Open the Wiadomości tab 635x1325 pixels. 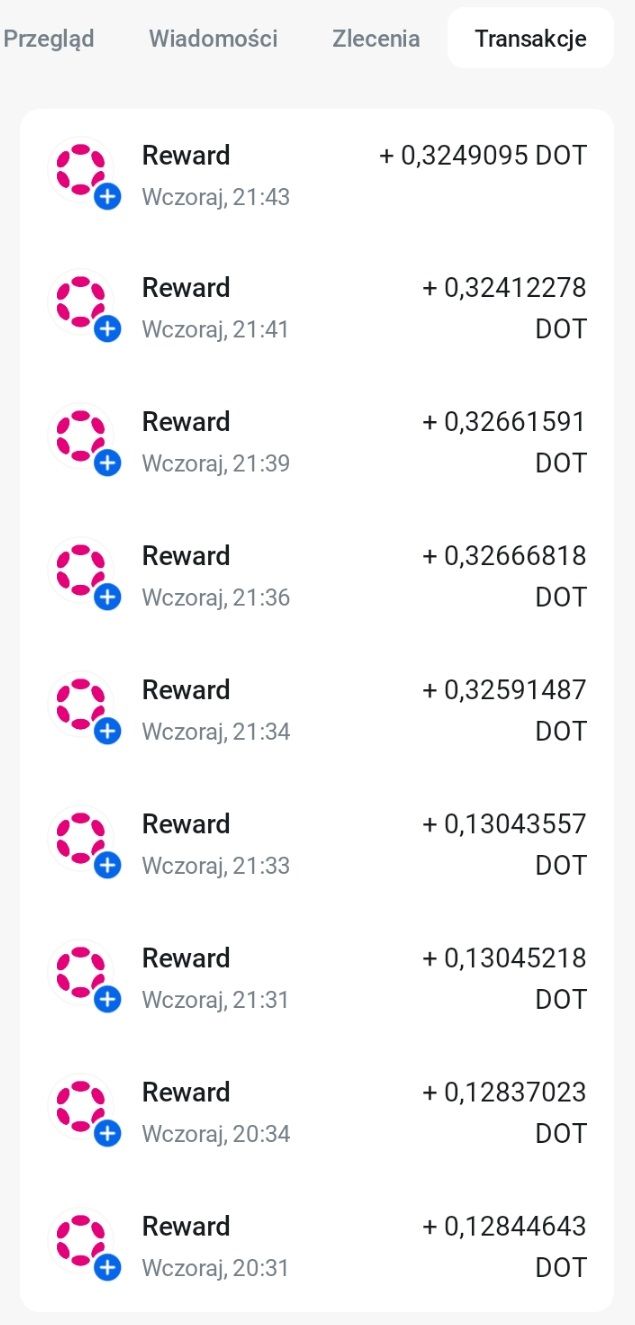[x=213, y=39]
